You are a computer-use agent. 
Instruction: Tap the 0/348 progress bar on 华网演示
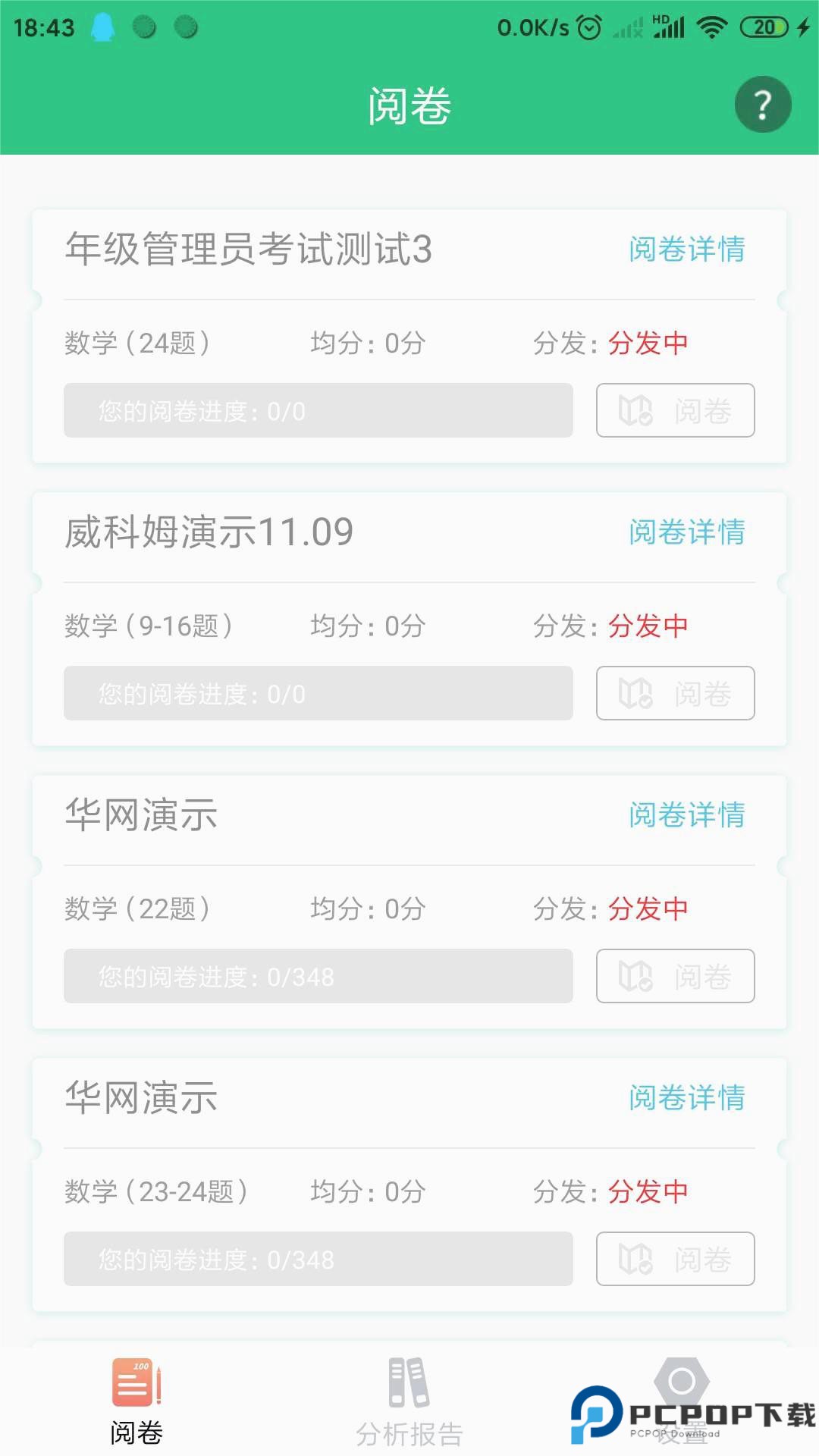point(317,977)
